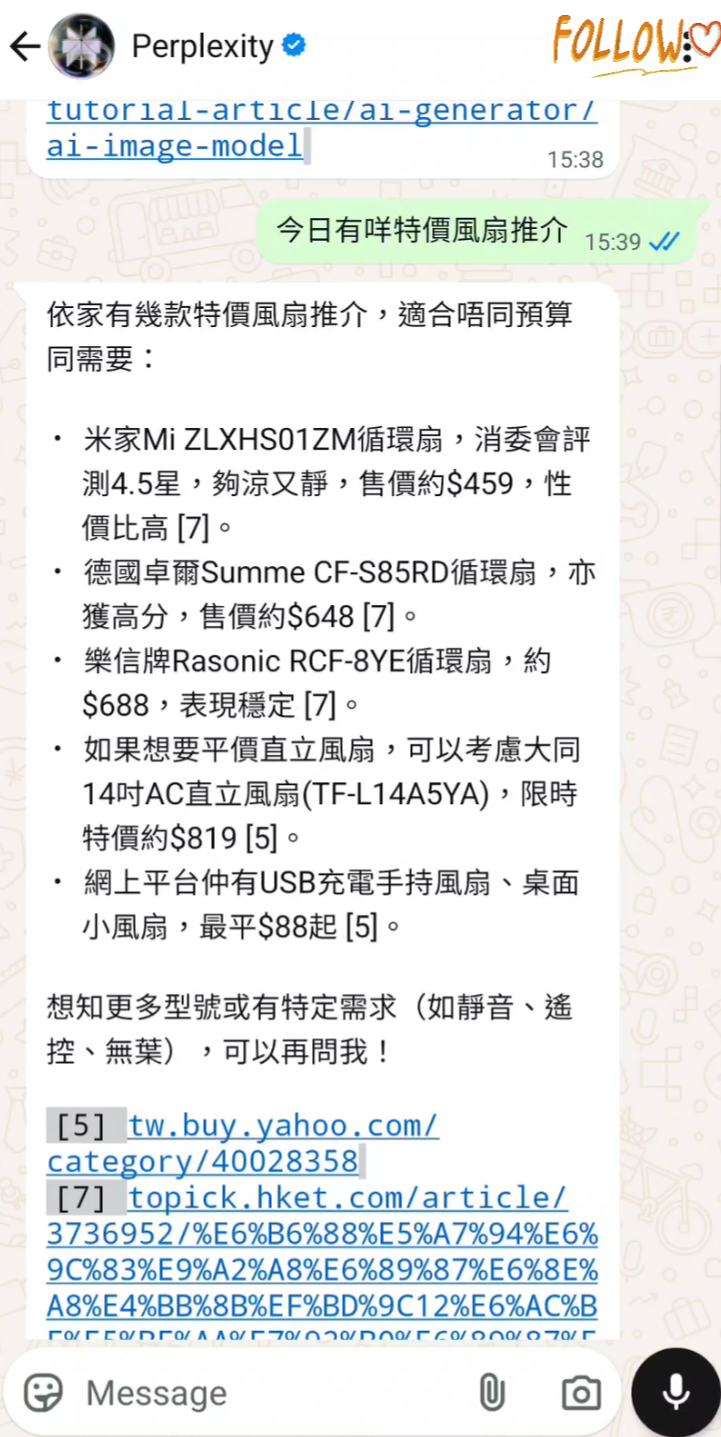Focus the Message text field
Image resolution: width=721 pixels, height=1437 pixels.
coord(270,1392)
